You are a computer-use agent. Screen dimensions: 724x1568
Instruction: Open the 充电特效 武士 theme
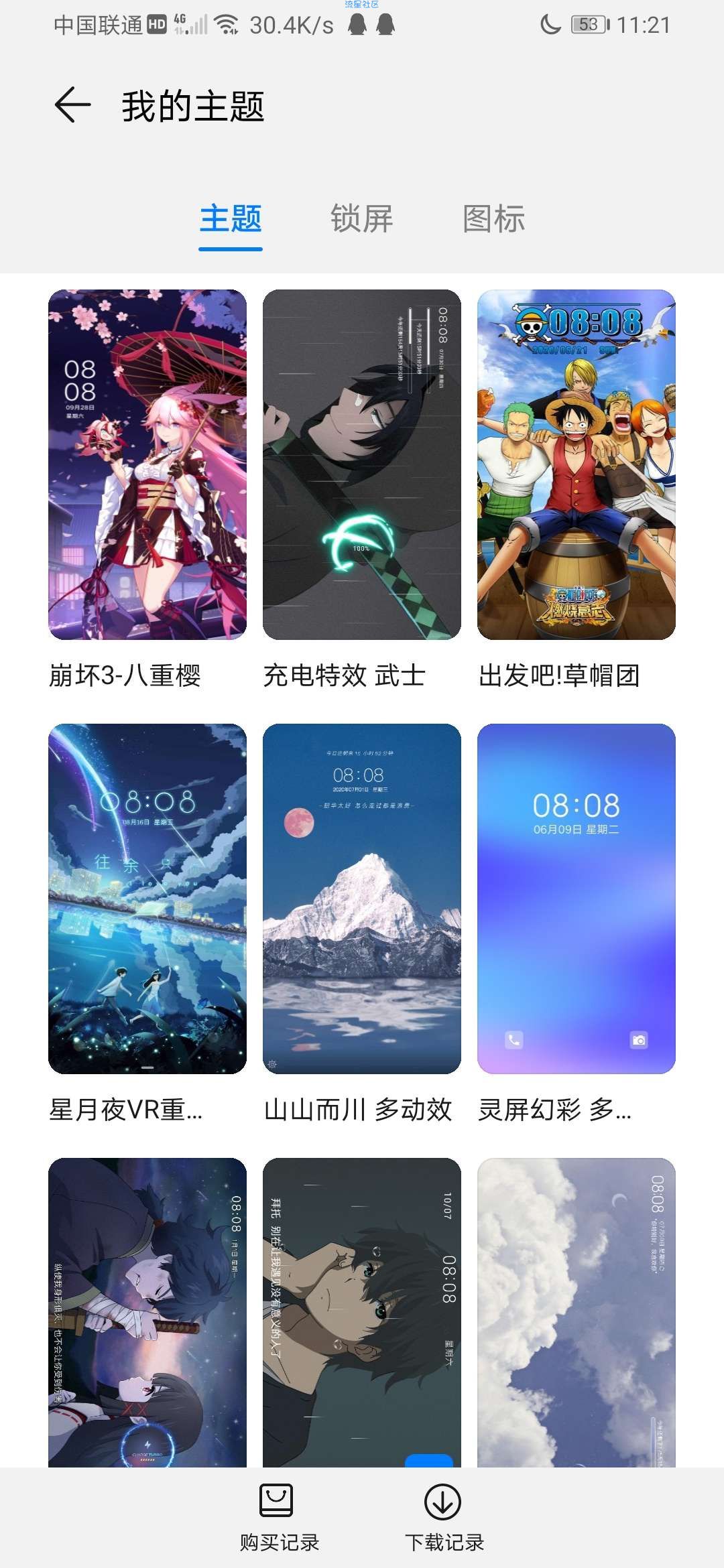click(x=362, y=464)
